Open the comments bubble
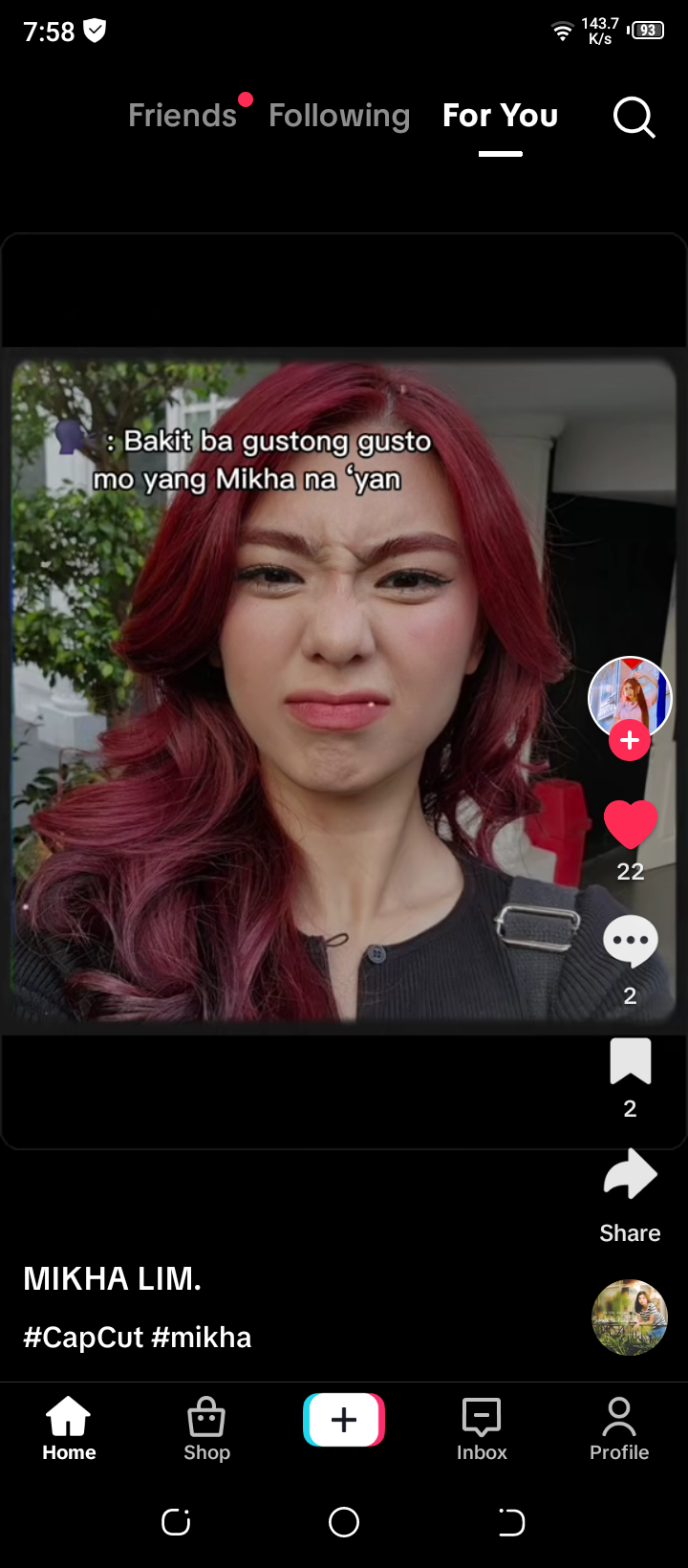This screenshot has height=1568, width=688. coord(630,942)
